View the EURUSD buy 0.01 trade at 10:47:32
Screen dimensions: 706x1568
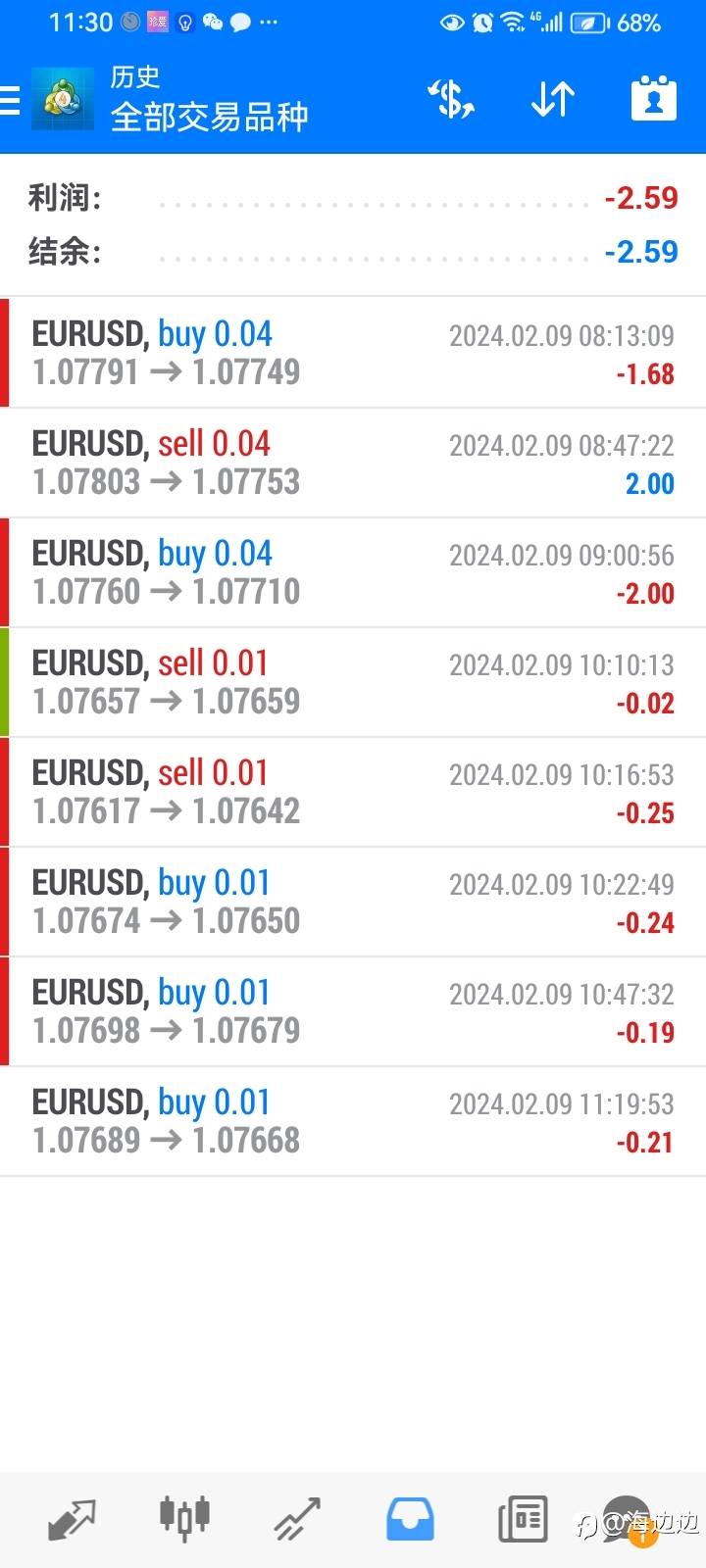[x=353, y=1011]
